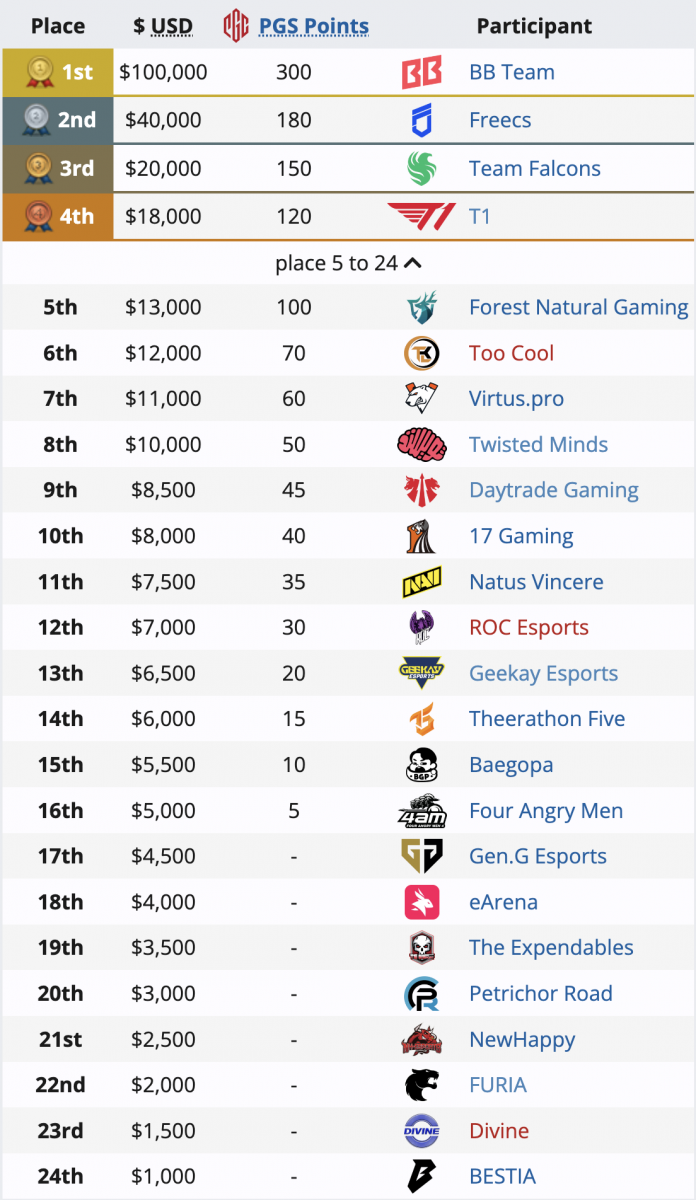
Task: Tap the FURIA team link
Action: tap(498, 1085)
